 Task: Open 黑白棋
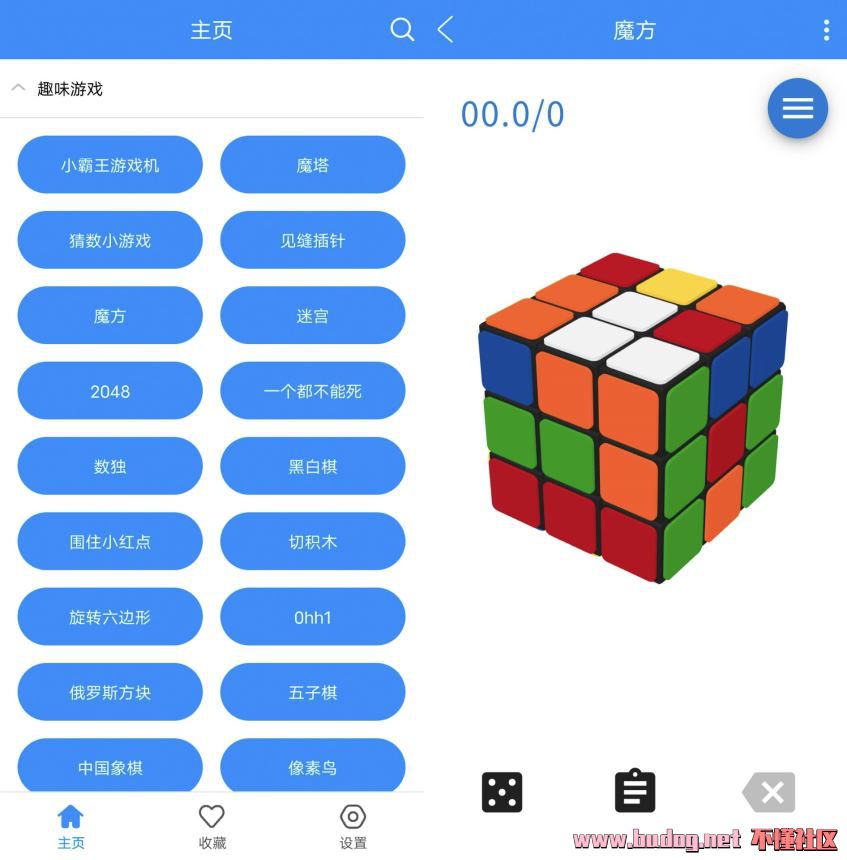tap(312, 466)
